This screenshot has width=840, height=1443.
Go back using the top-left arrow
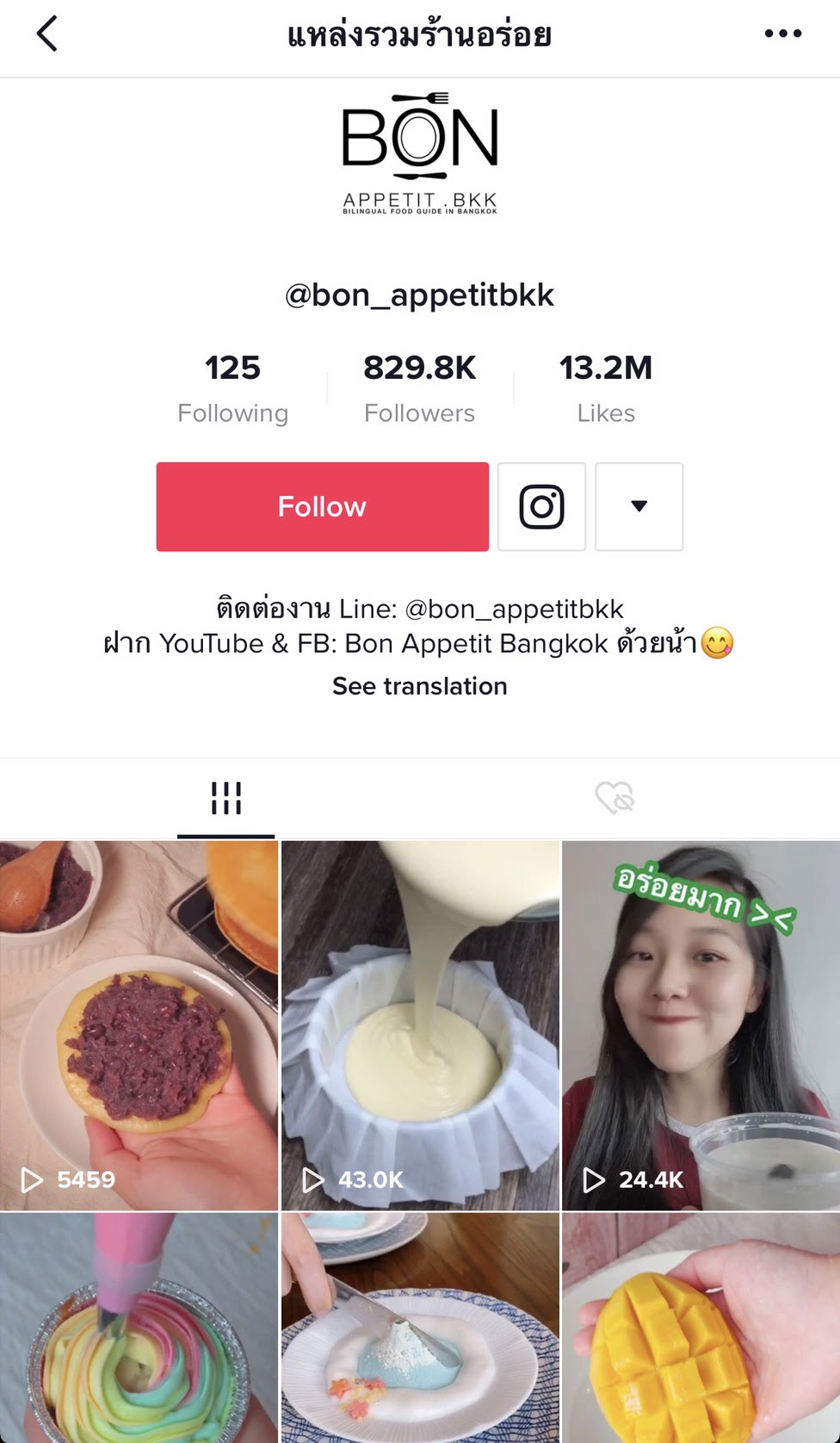[x=47, y=34]
